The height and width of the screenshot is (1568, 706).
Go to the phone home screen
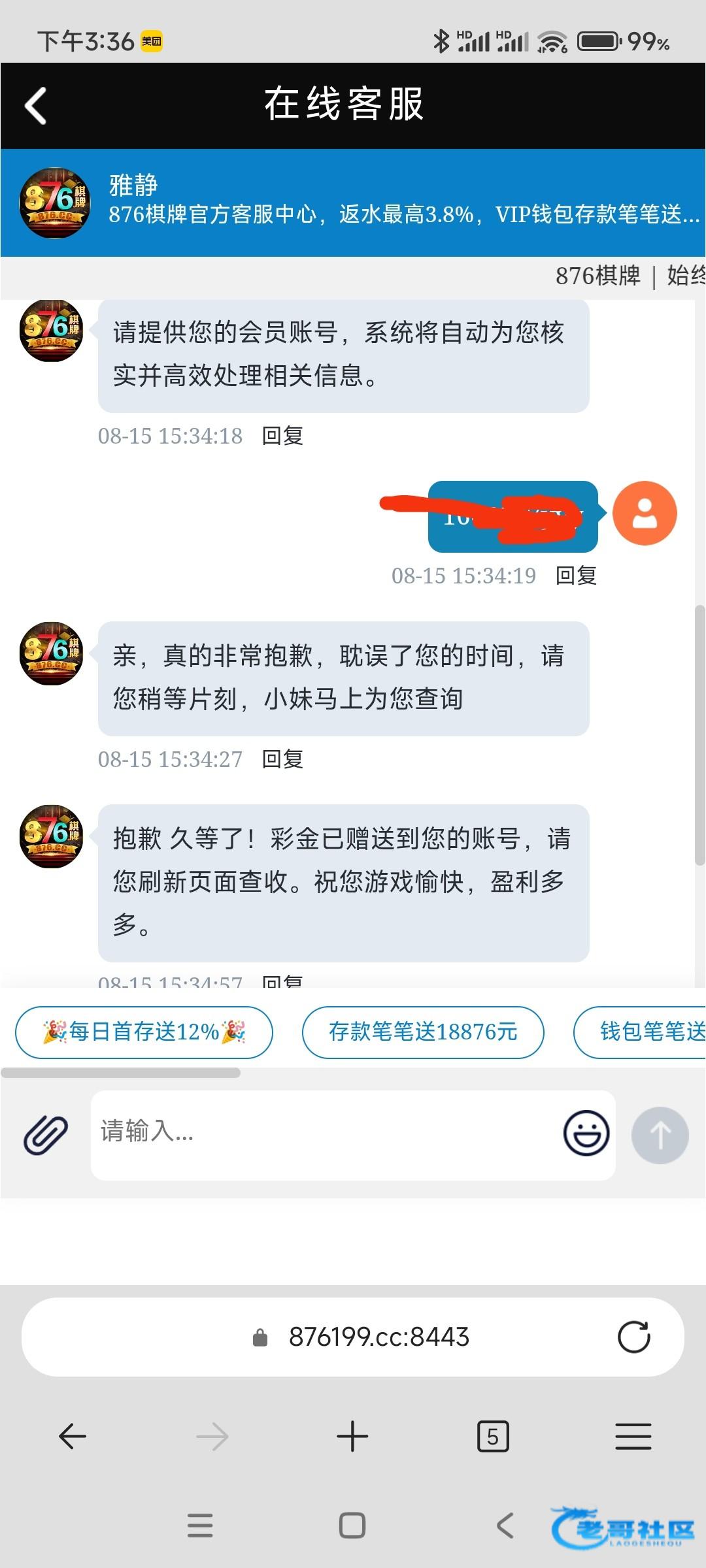352,1526
